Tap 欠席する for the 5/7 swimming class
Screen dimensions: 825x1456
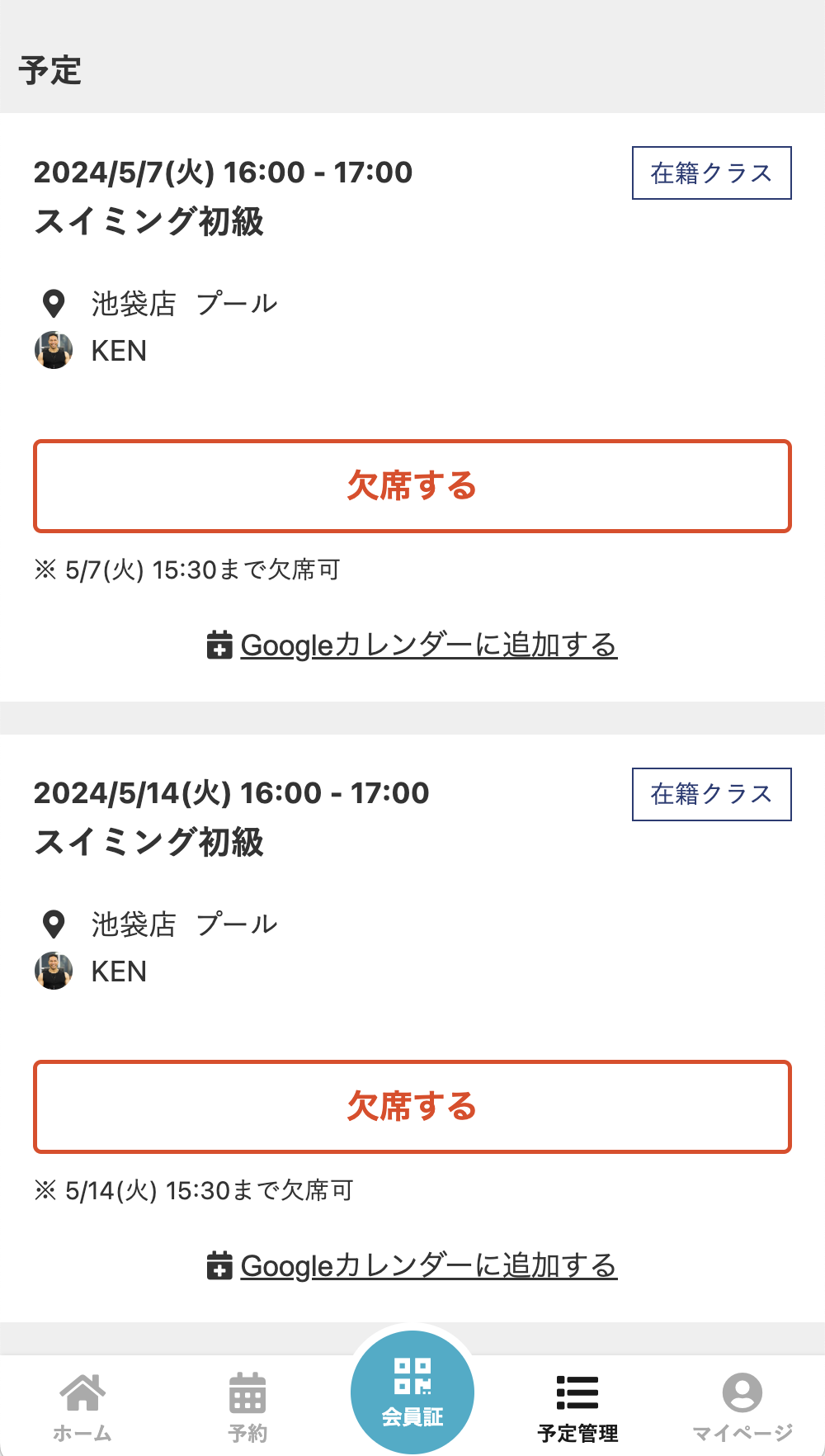[412, 486]
